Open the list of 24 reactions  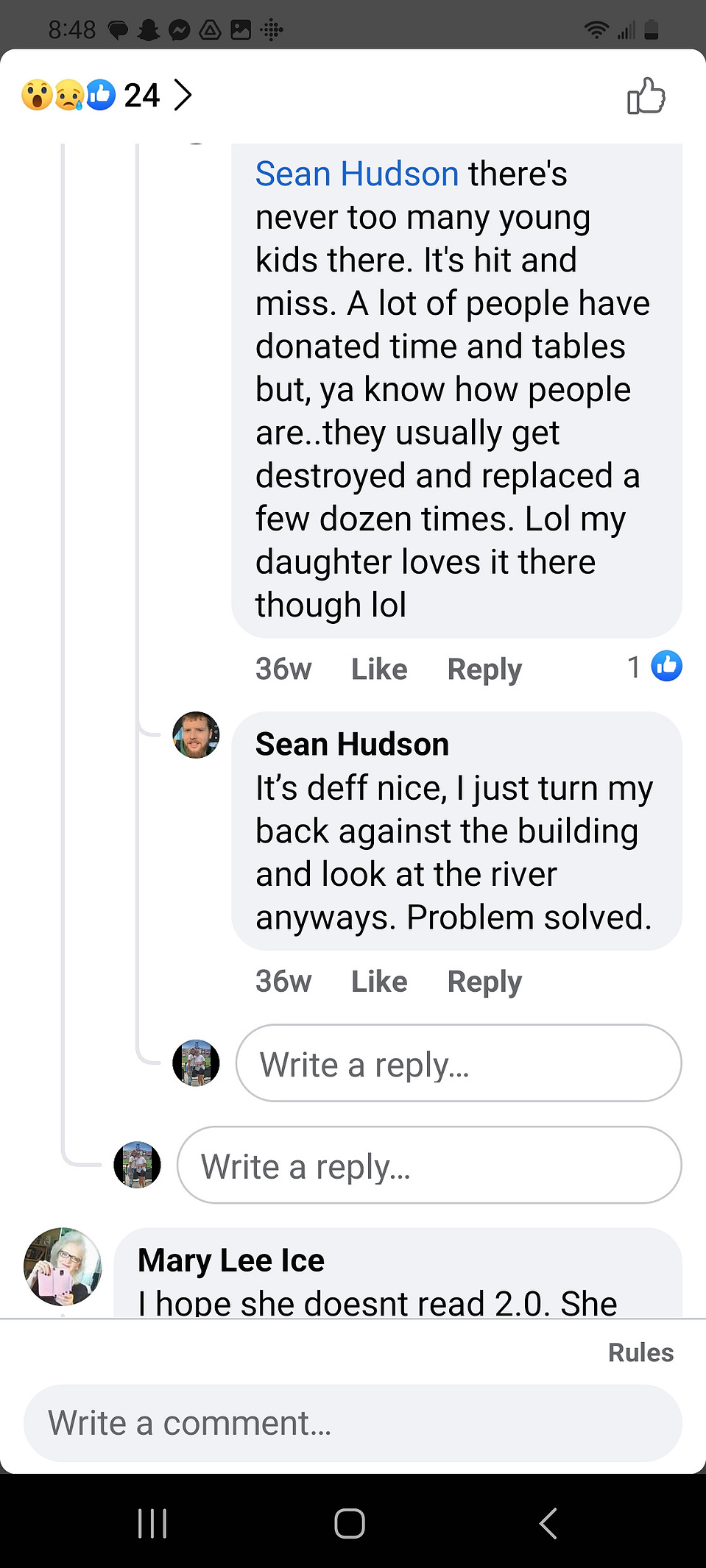point(107,95)
